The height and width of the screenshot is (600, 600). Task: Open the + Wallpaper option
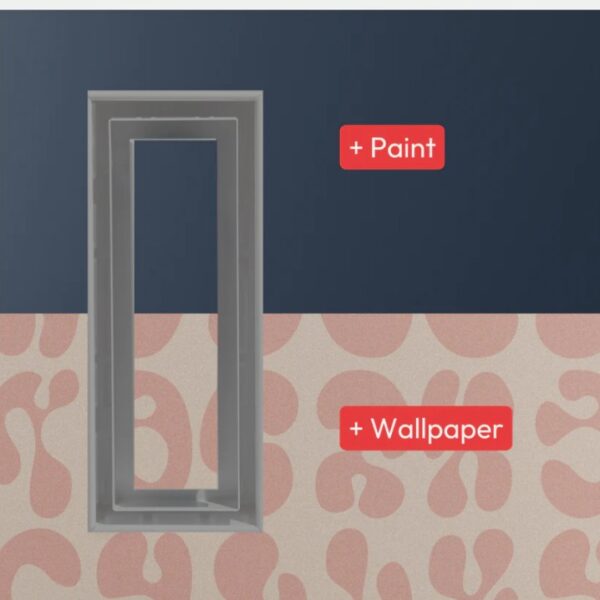pyautogui.click(x=426, y=430)
